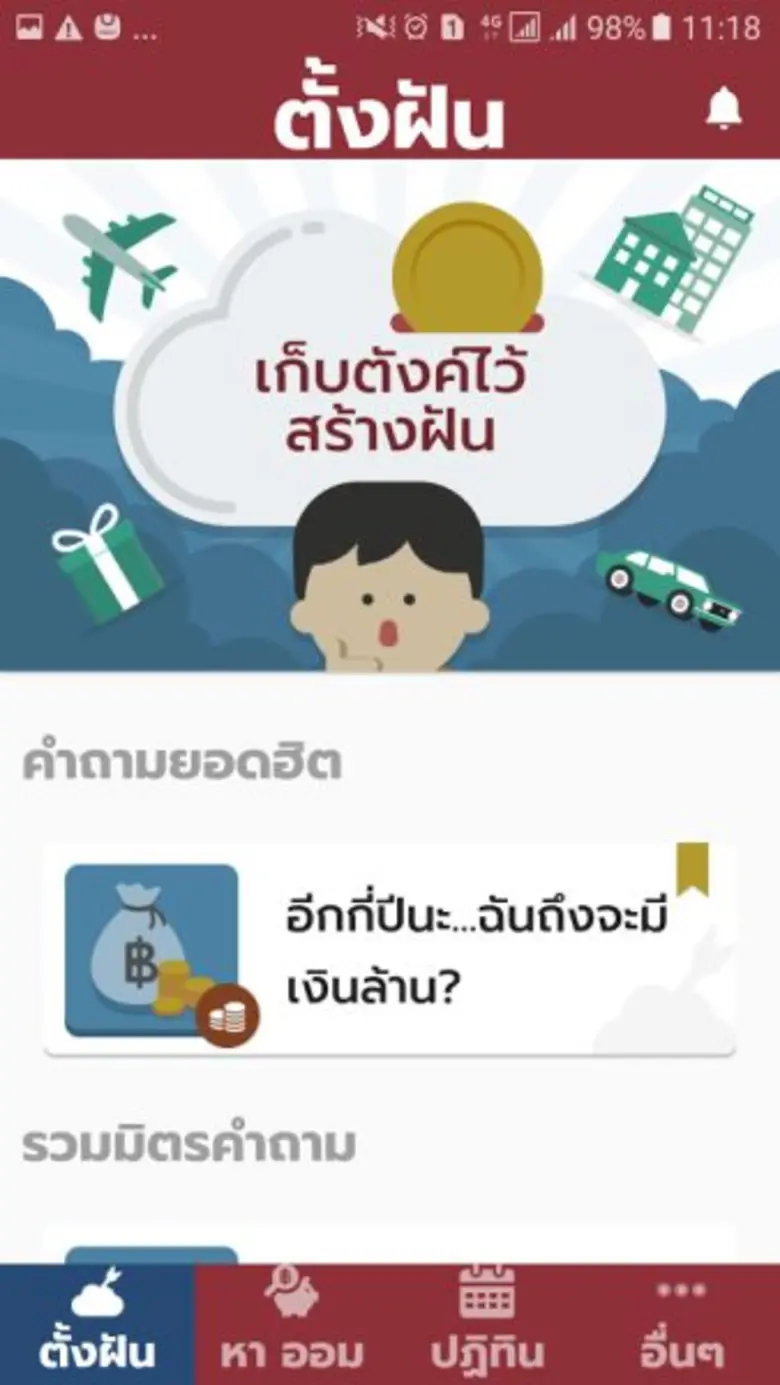The width and height of the screenshot is (780, 1385).
Task: Tap the 4G signal indicator in the status bar
Action: 494,23
